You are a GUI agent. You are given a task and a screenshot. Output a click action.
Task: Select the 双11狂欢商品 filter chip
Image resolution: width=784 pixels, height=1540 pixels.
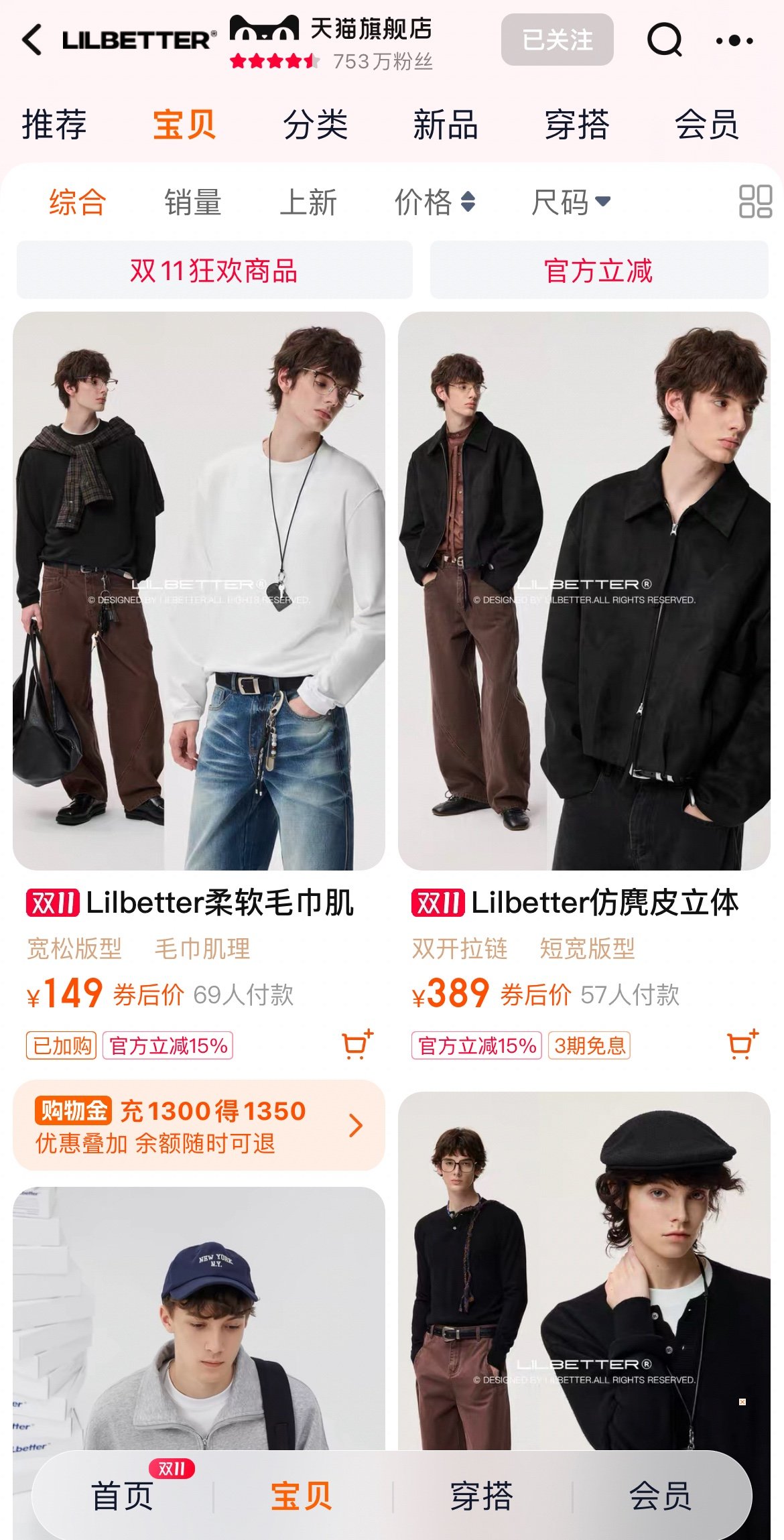tap(214, 271)
